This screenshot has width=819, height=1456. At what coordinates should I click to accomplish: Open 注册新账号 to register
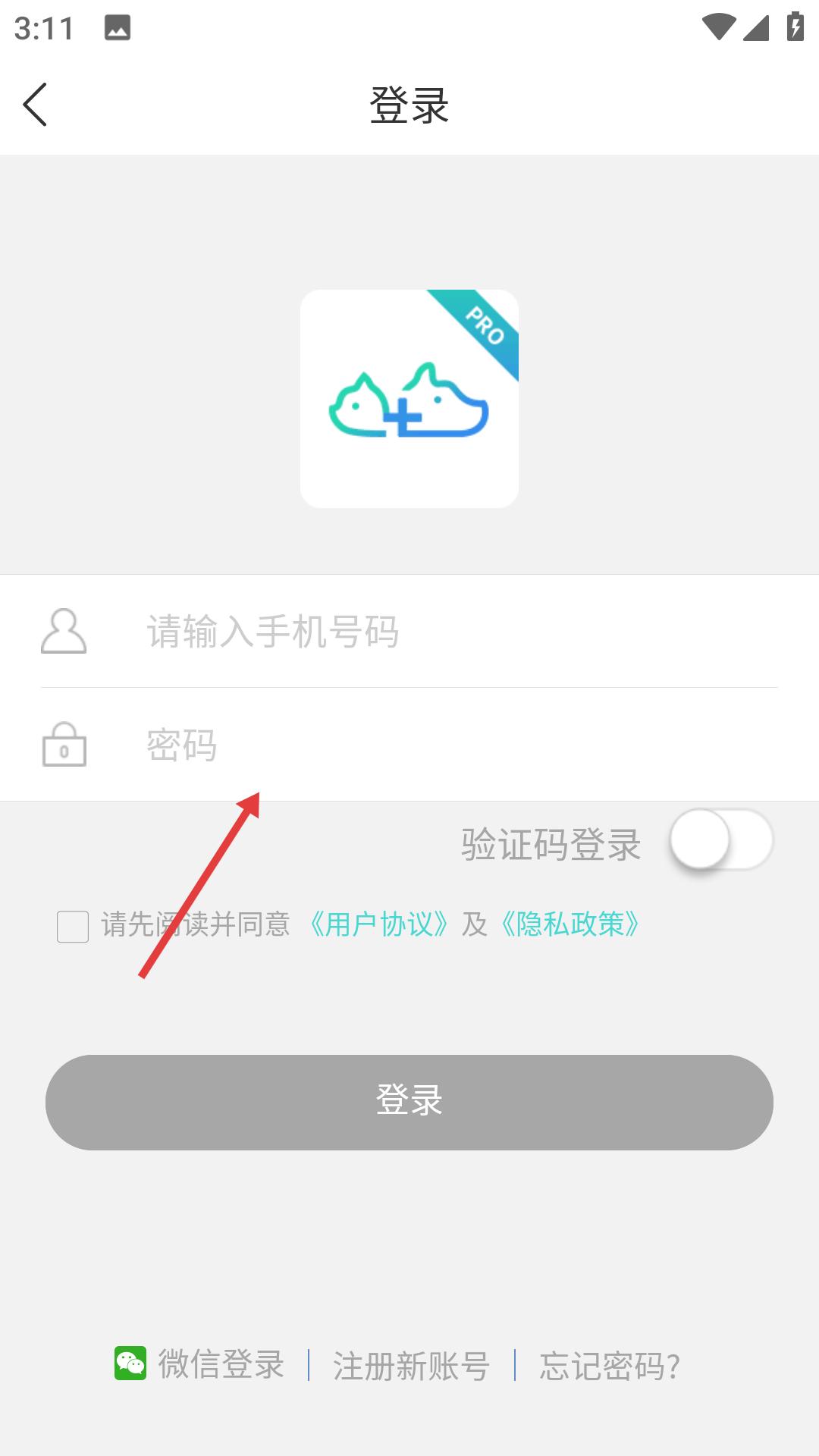(411, 1366)
